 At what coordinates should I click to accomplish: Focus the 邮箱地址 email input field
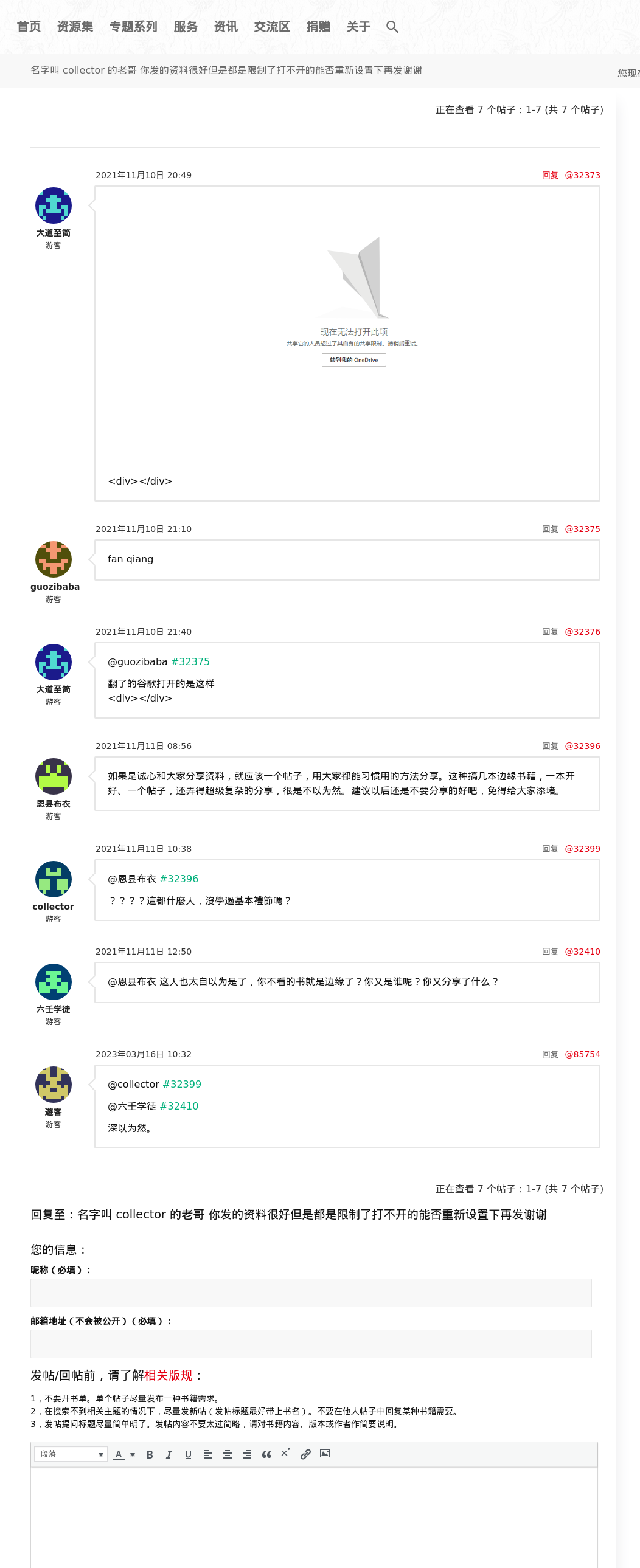pyautogui.click(x=310, y=1344)
